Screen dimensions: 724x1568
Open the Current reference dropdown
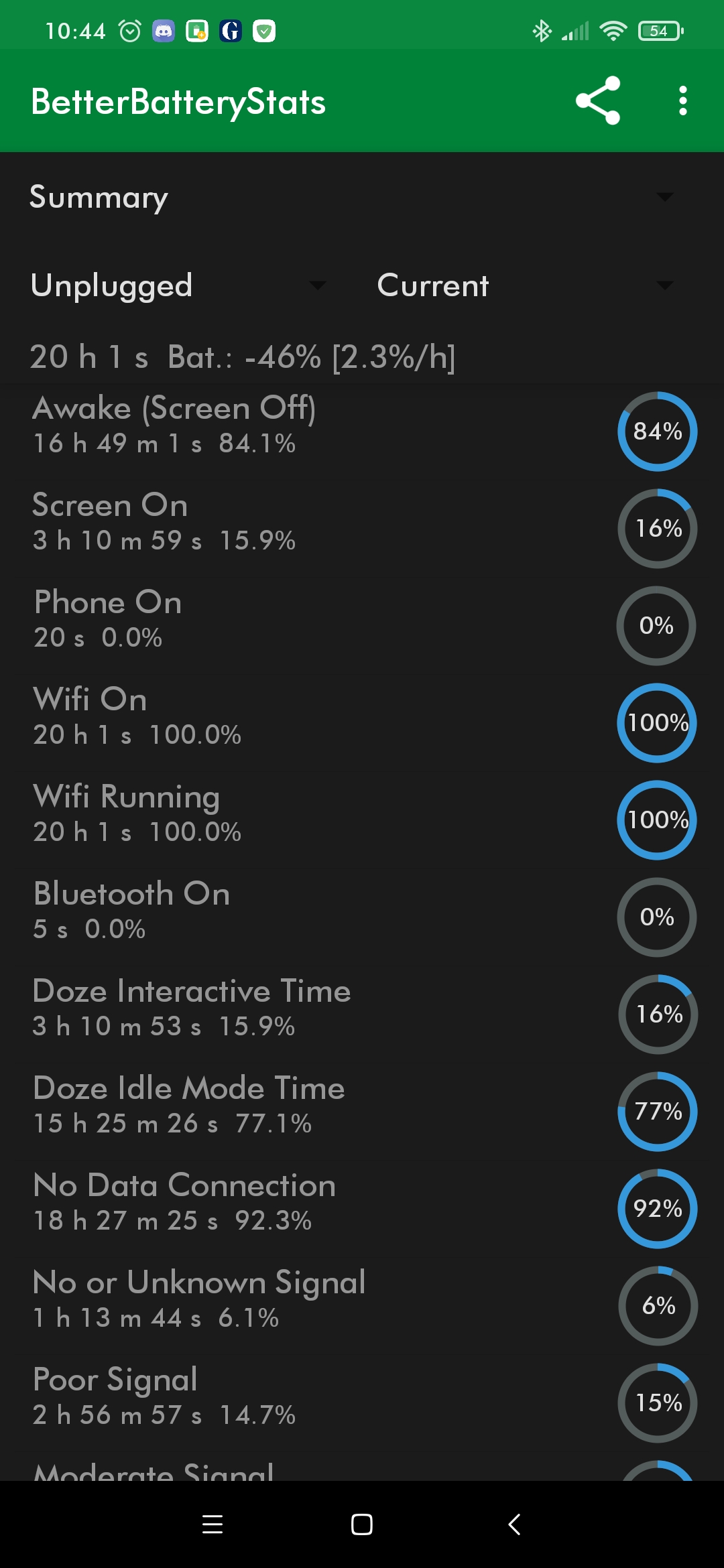point(525,285)
